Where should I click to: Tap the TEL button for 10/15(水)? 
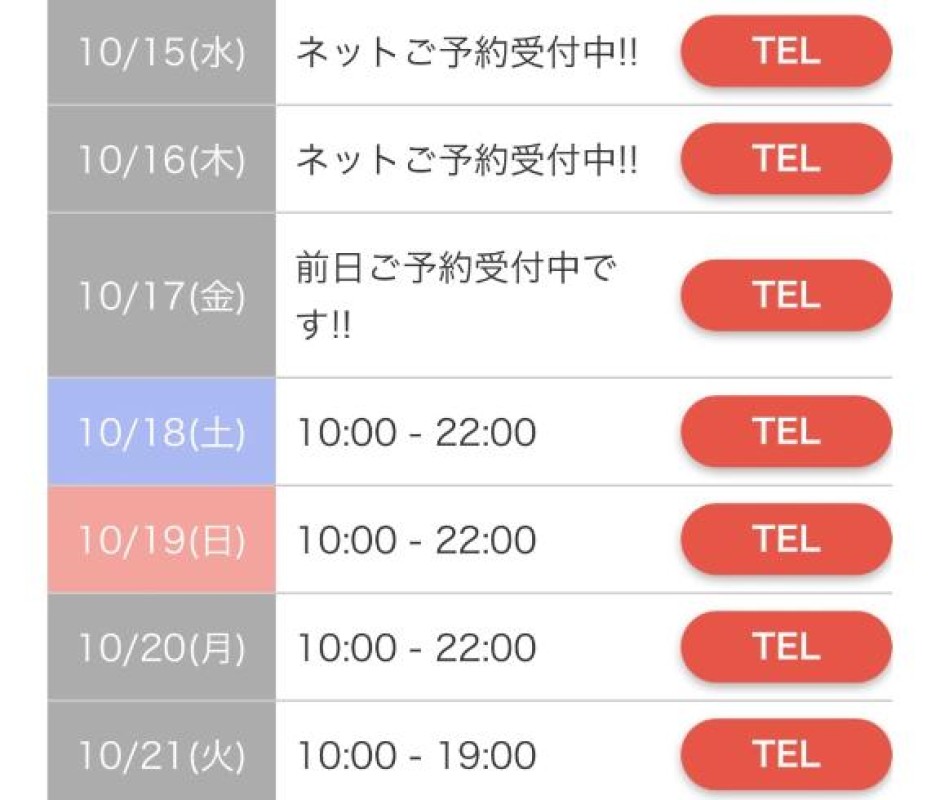786,51
